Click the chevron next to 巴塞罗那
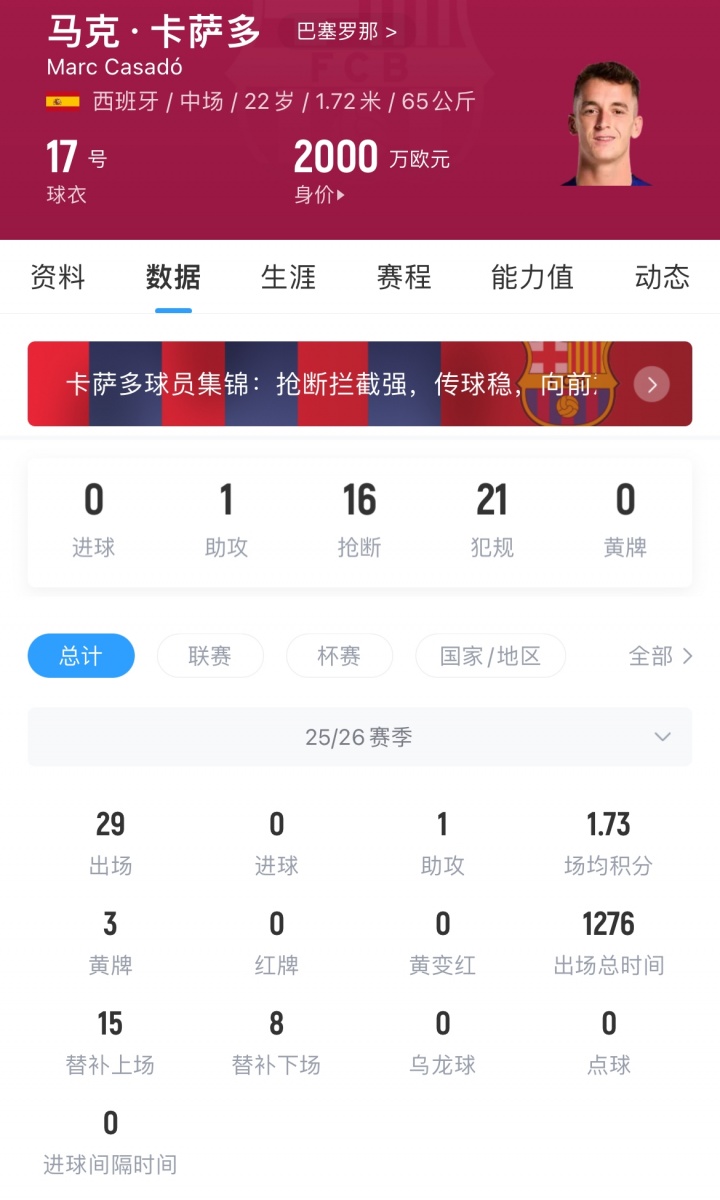Screen dimensions: 720x1200 (x=391, y=31)
